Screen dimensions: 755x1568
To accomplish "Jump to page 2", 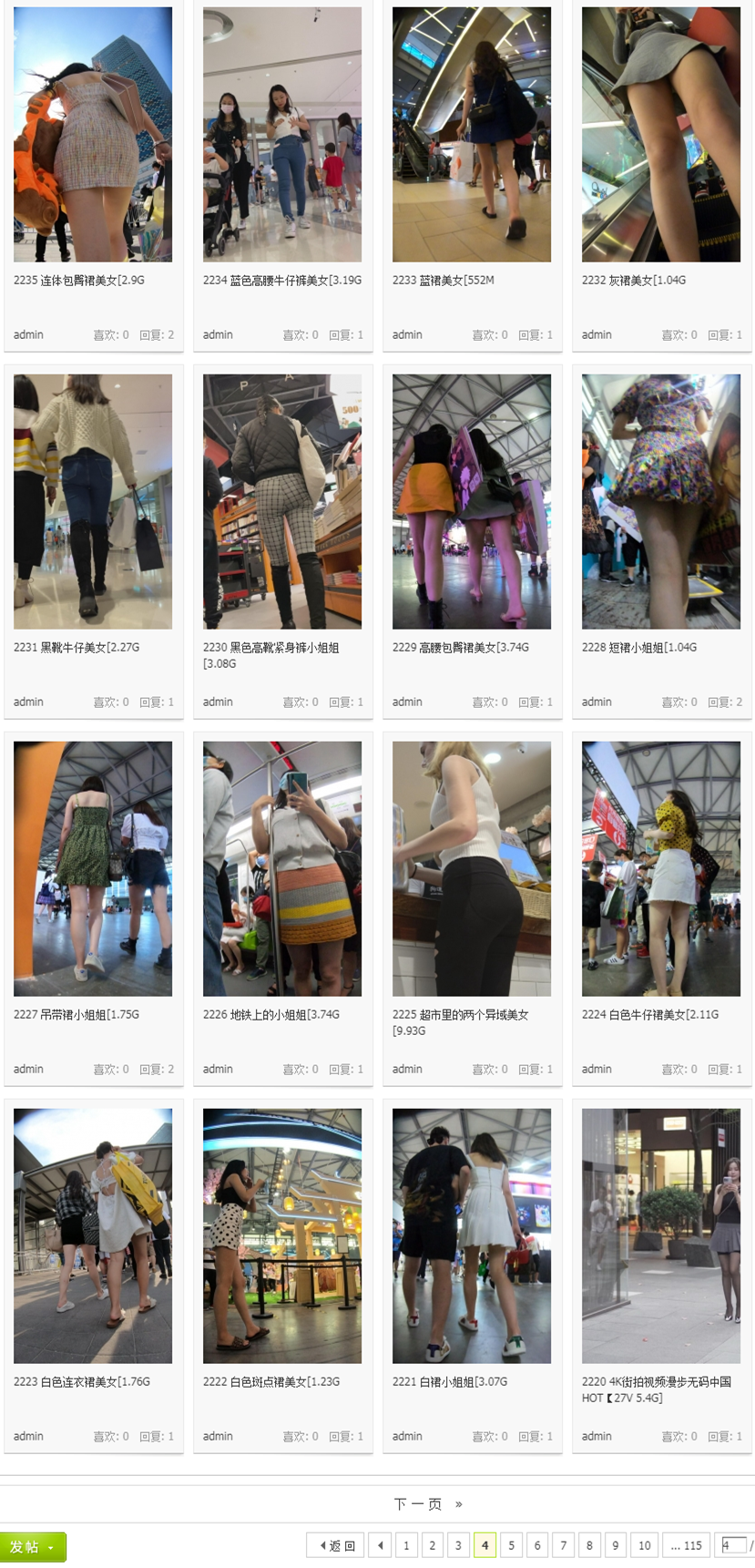I will [433, 1545].
